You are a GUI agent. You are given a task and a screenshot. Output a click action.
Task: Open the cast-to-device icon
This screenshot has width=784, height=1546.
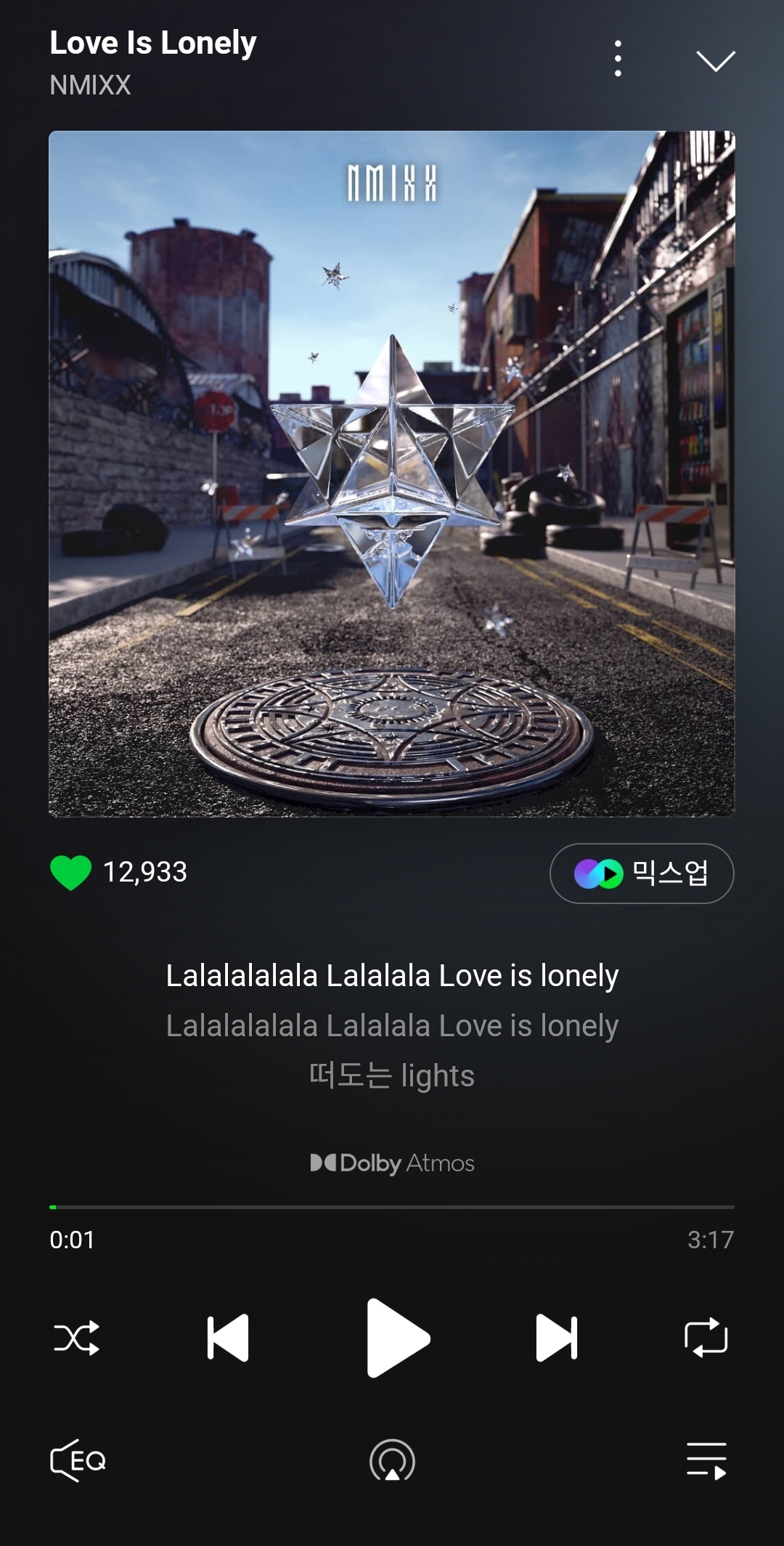coord(392,1460)
